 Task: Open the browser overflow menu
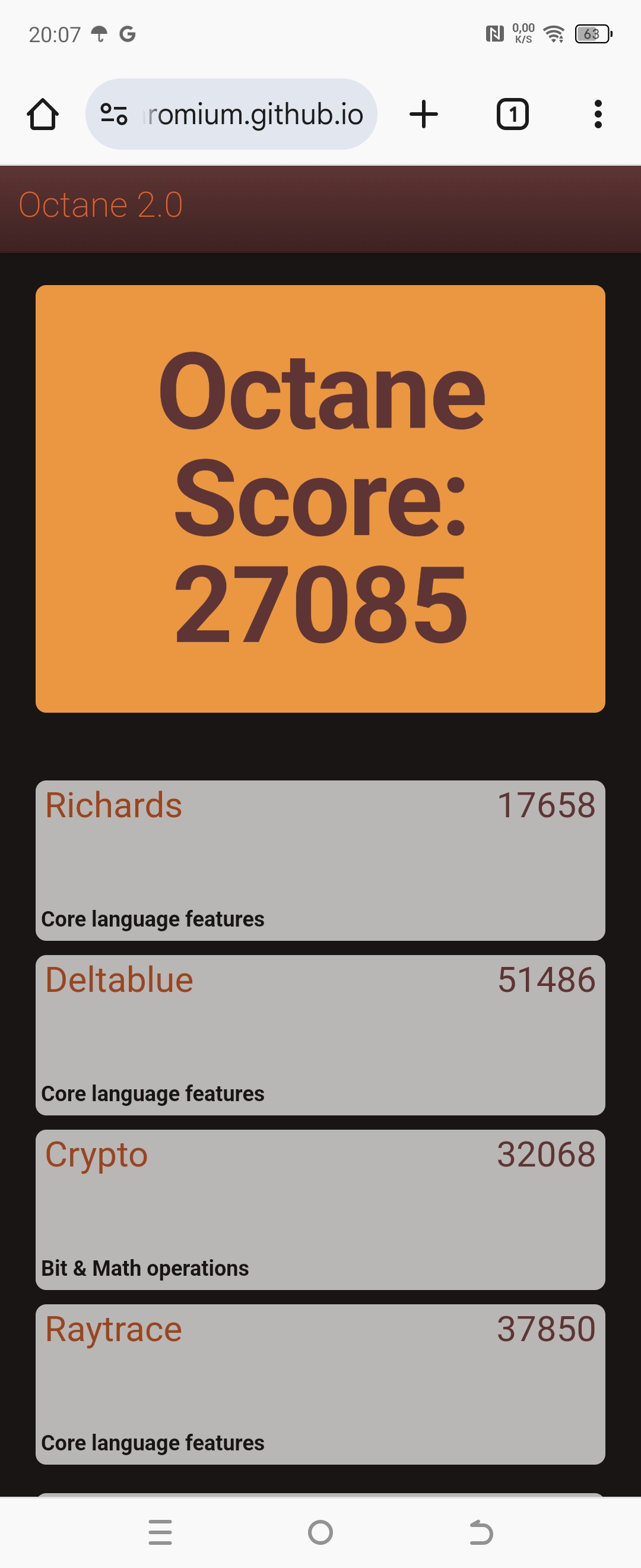(598, 115)
